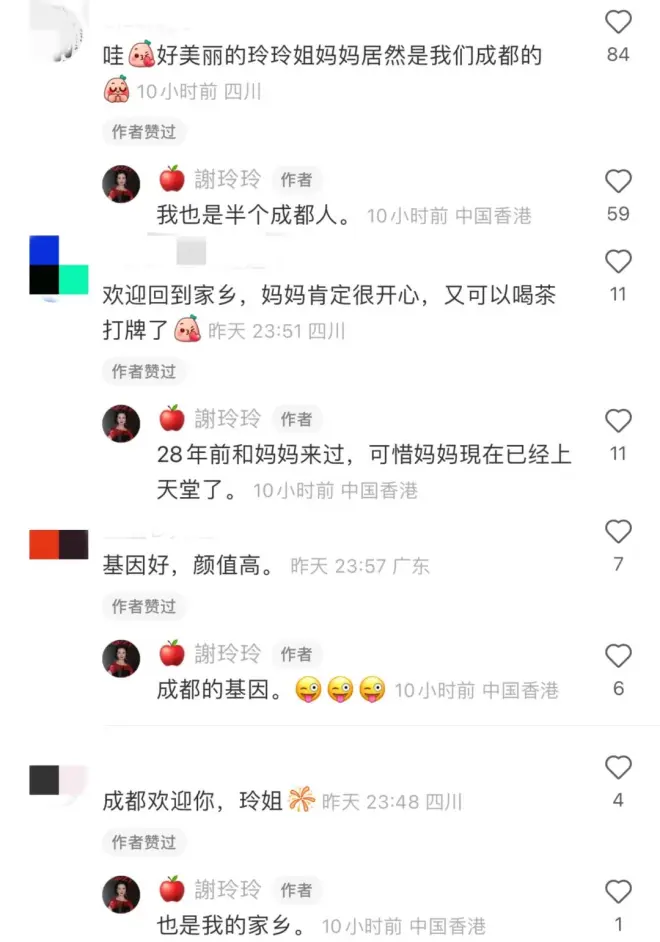Image resolution: width=660 pixels, height=942 pixels.
Task: Open the commenter avatar above '基因好，颜值高'
Action: coord(58,545)
